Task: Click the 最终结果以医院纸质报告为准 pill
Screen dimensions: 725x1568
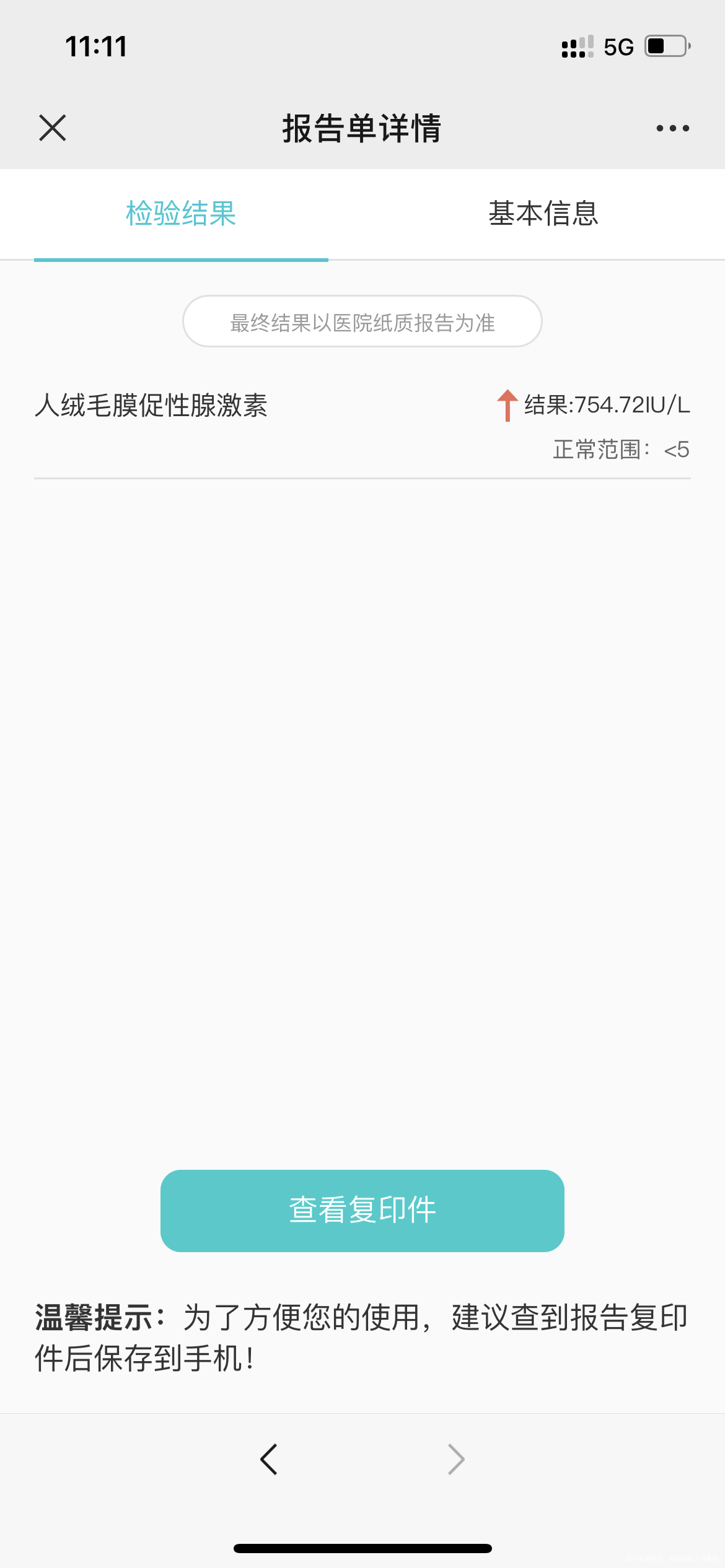Action: (x=362, y=321)
